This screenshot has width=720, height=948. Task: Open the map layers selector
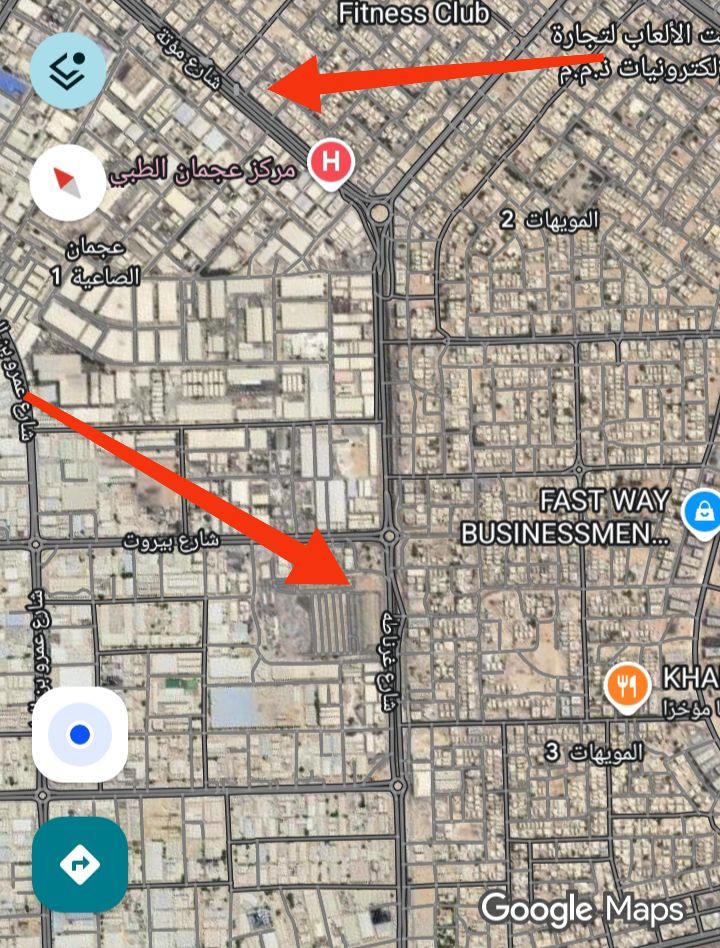(67, 70)
